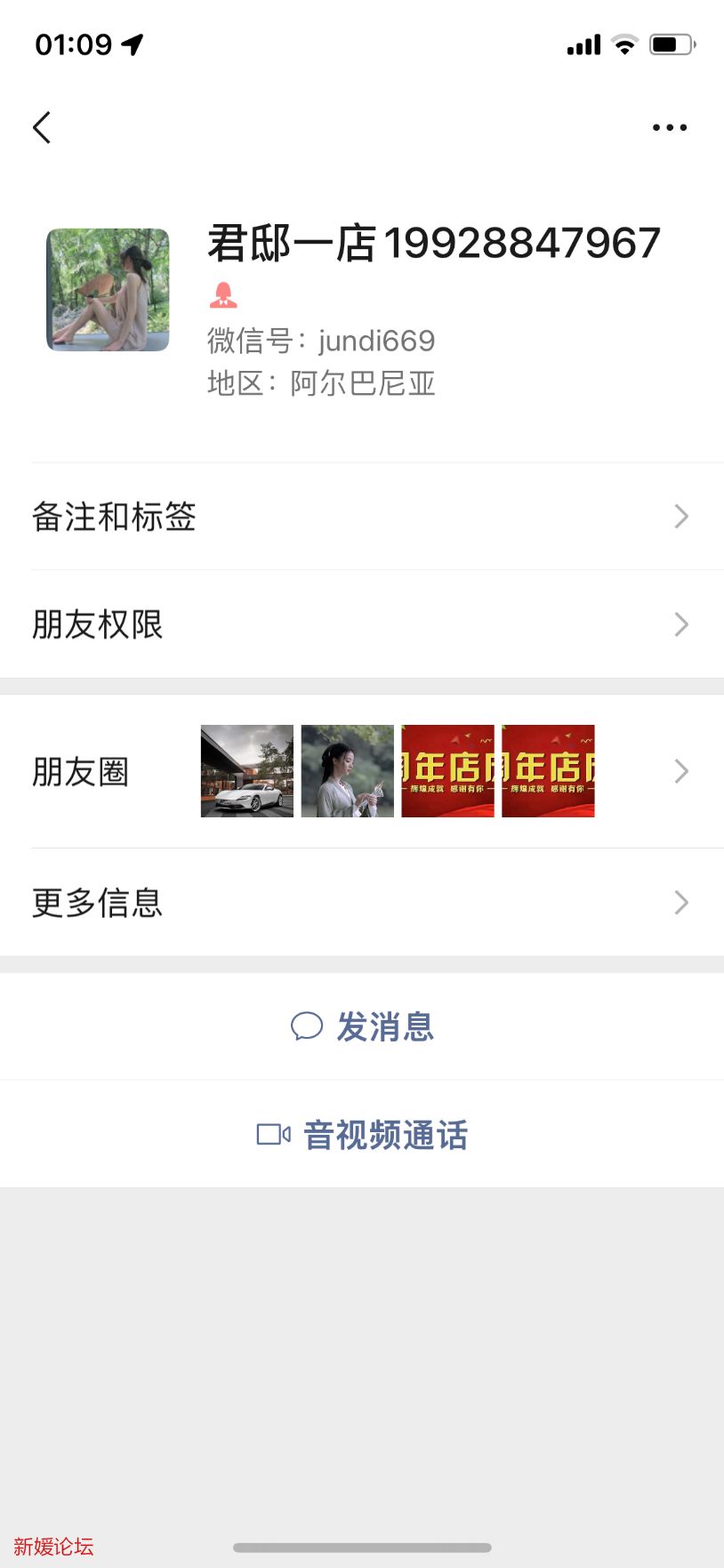Tap the back arrow to return

click(42, 126)
